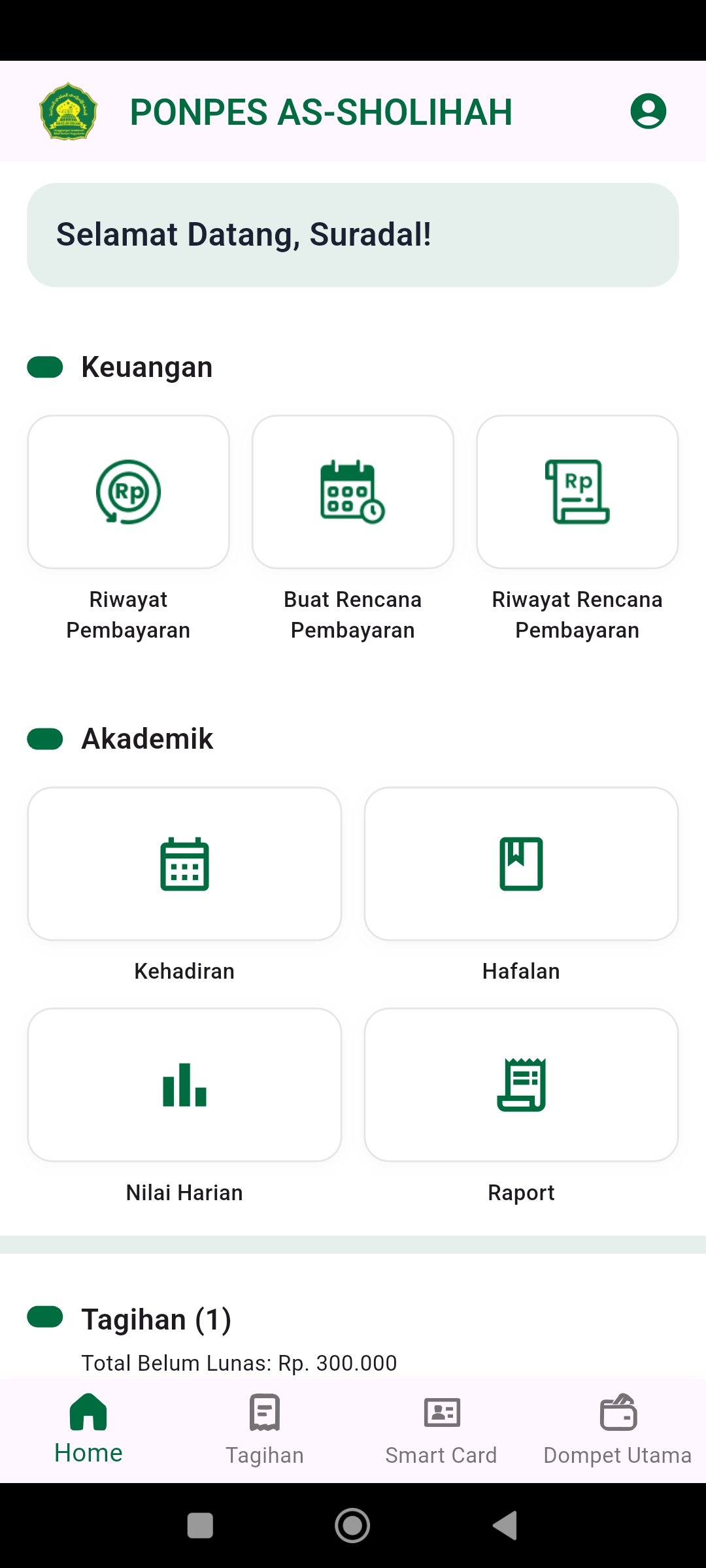Switch to the Tagihan tab
The height and width of the screenshot is (1568, 706).
pos(264,1424)
